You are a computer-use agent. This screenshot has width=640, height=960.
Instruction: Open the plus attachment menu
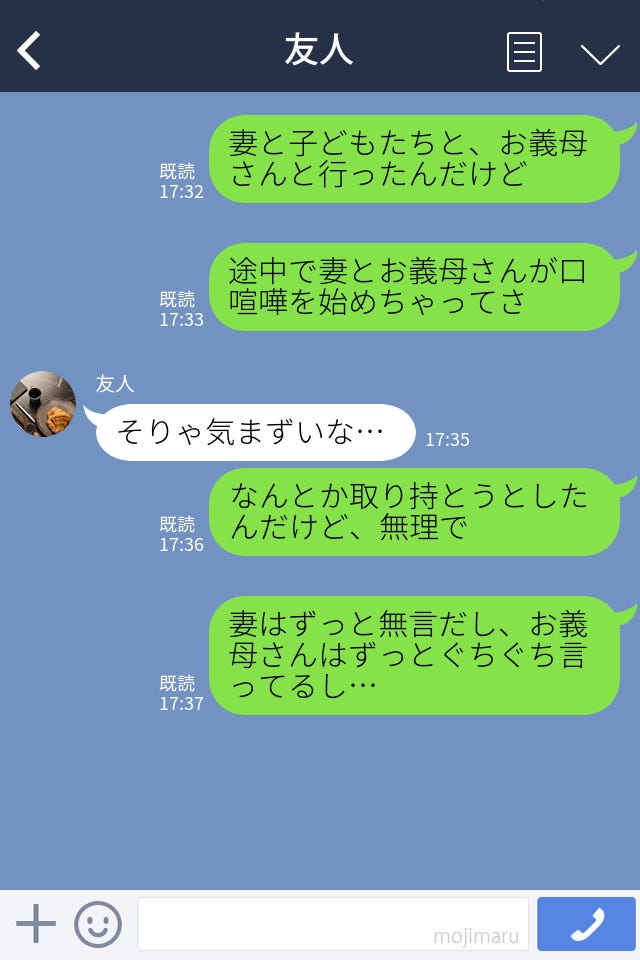pos(36,924)
